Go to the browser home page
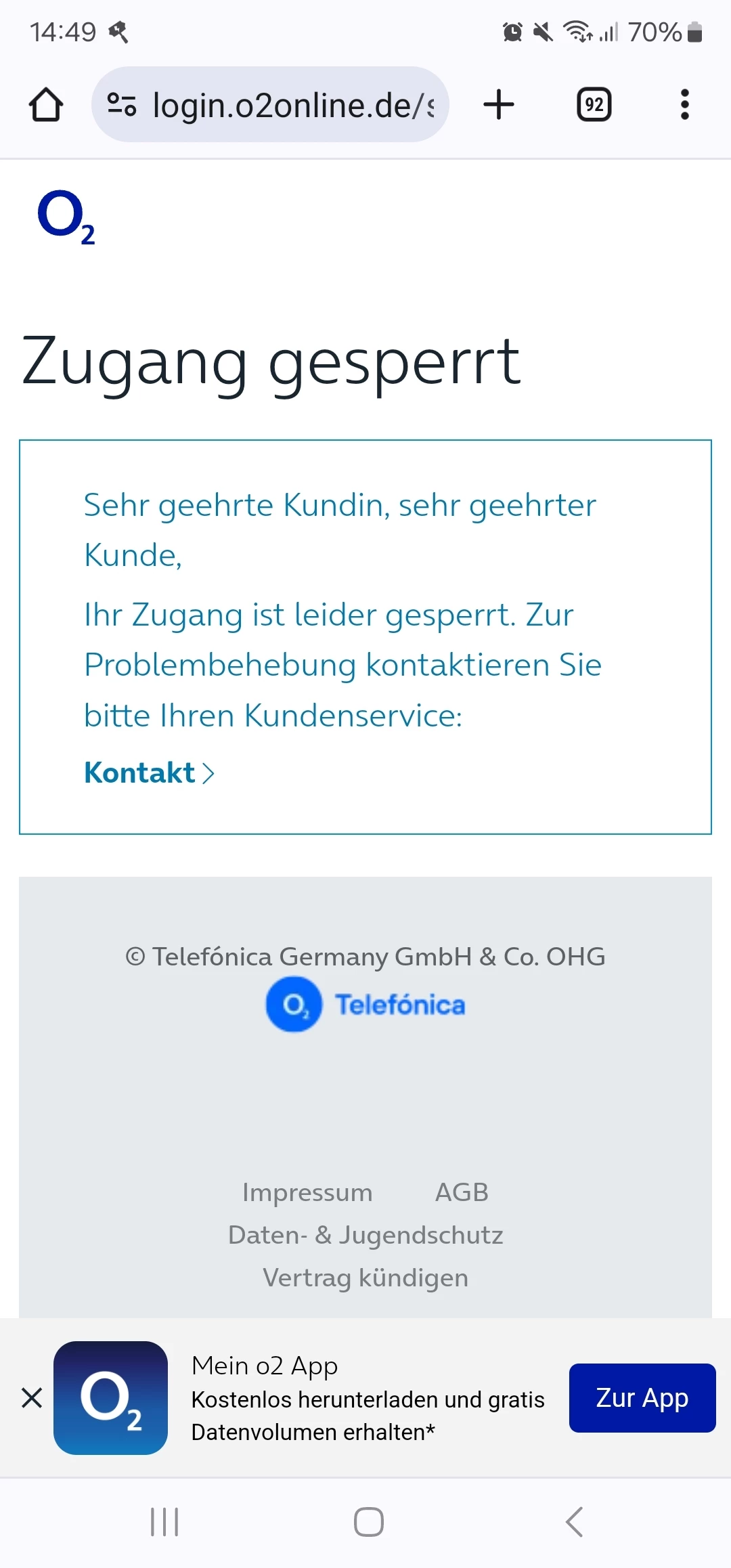This screenshot has height=1568, width=731. 46,105
